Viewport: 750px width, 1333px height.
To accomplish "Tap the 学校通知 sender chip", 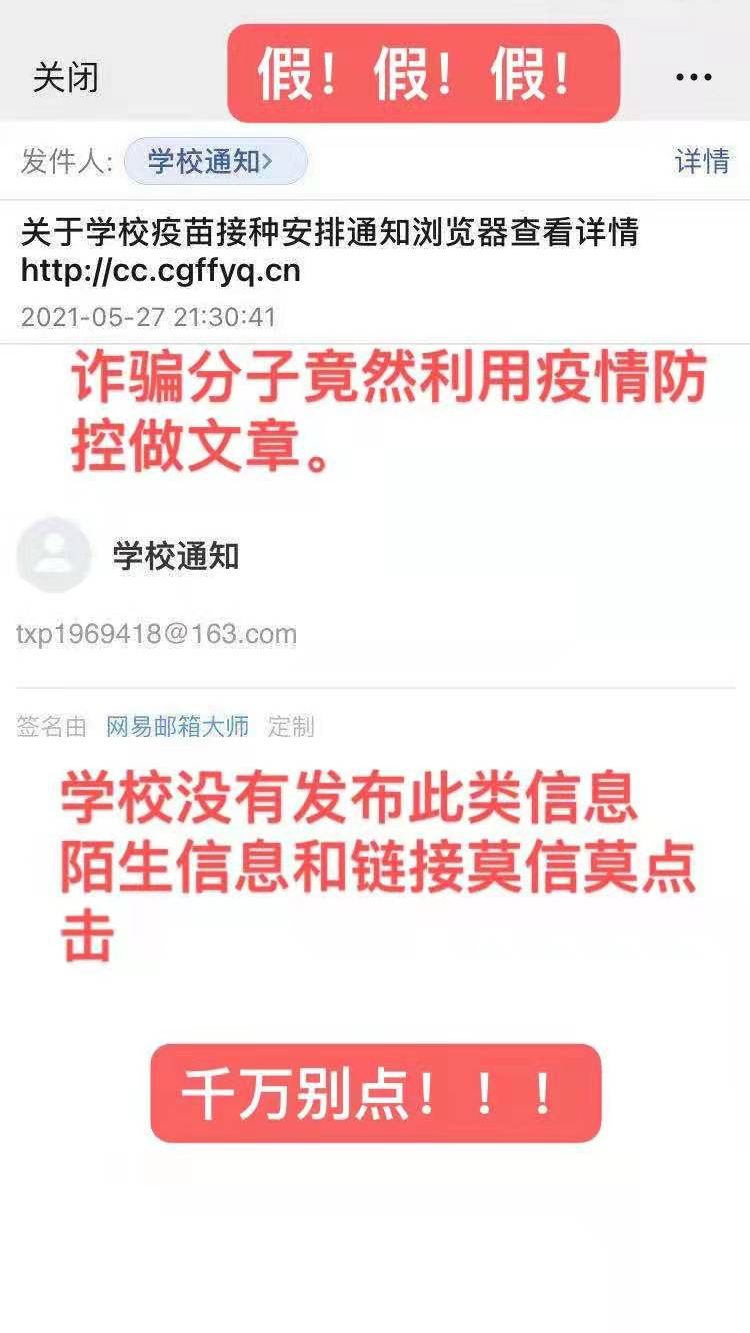I will point(215,161).
